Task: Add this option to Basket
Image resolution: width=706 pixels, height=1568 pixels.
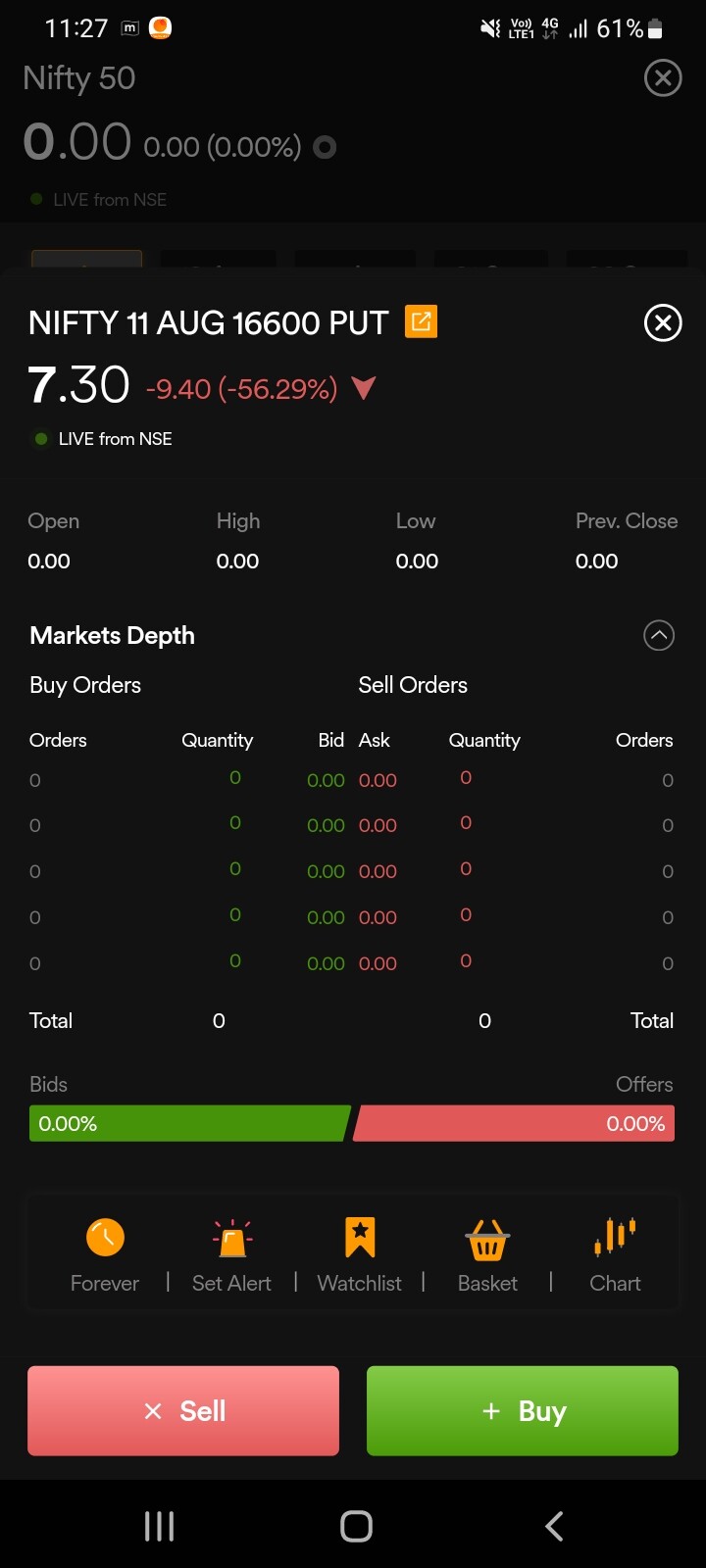Action: coord(487,1254)
